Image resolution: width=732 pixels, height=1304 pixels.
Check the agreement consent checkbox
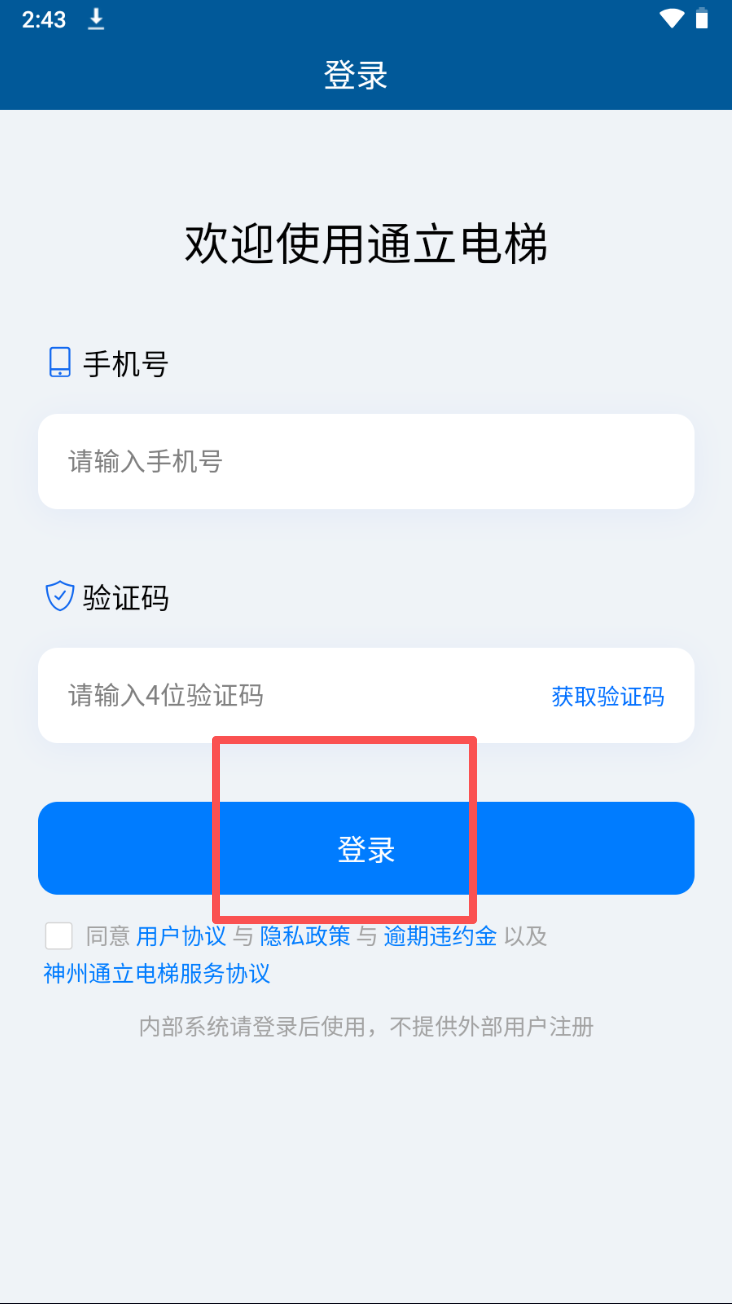click(x=59, y=936)
